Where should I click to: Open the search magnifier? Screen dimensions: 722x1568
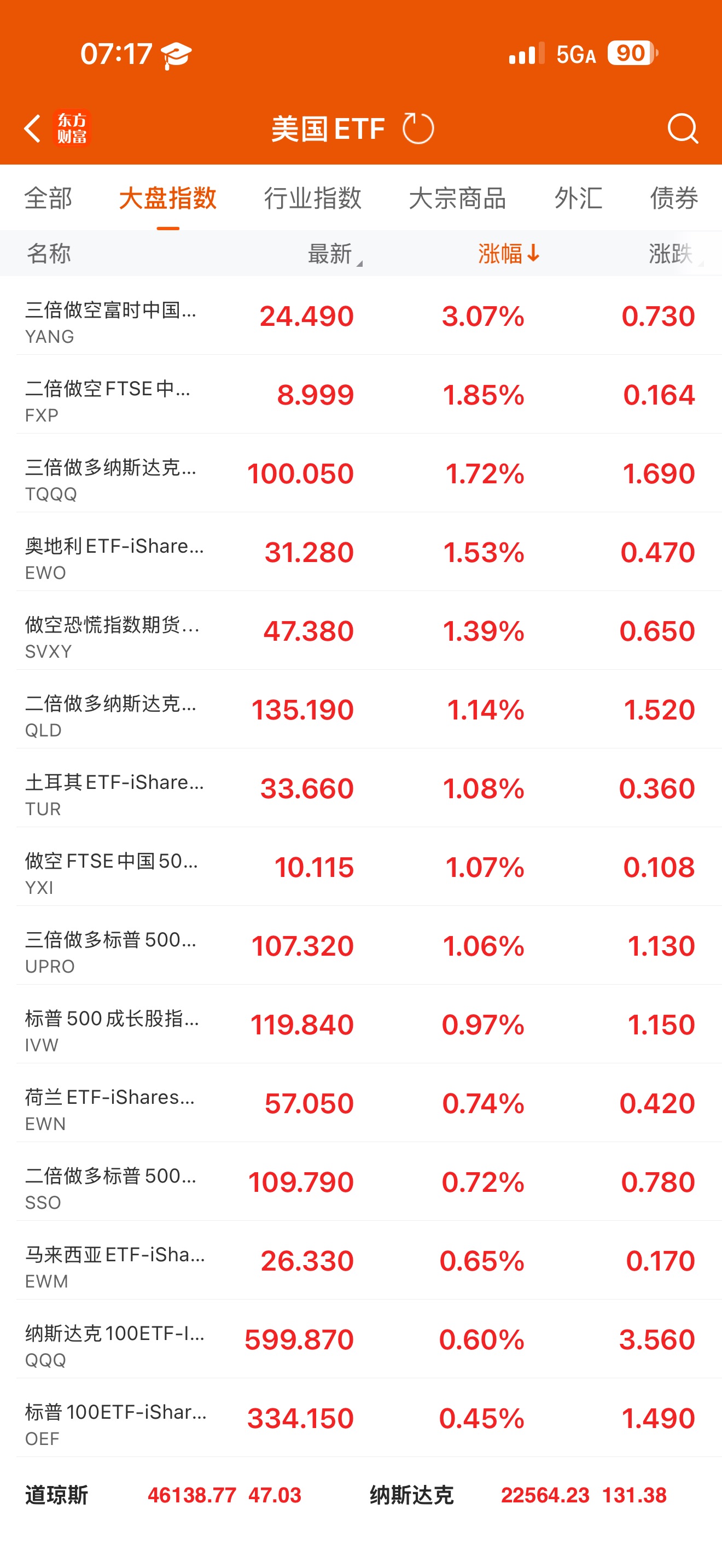(x=682, y=128)
